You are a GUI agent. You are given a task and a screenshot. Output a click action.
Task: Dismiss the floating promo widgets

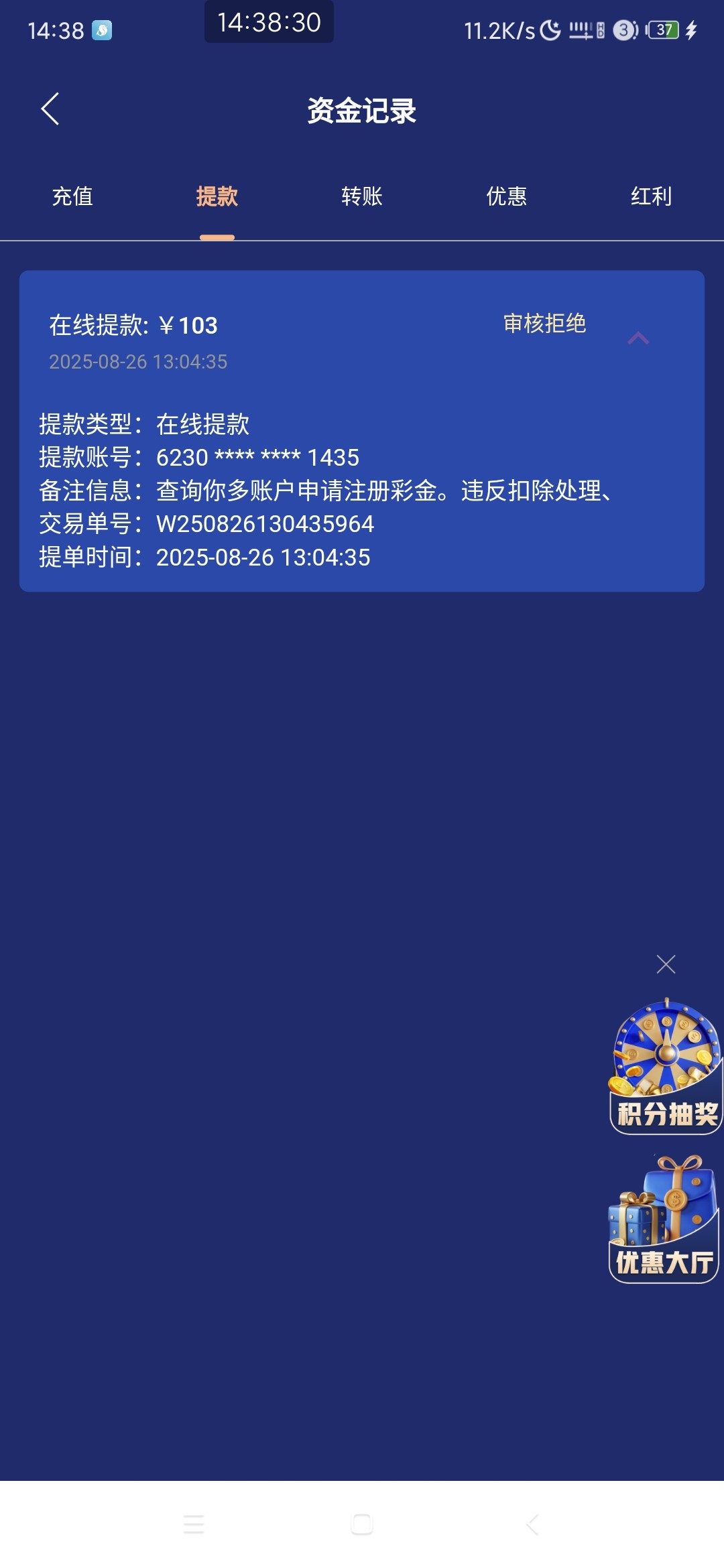point(666,964)
